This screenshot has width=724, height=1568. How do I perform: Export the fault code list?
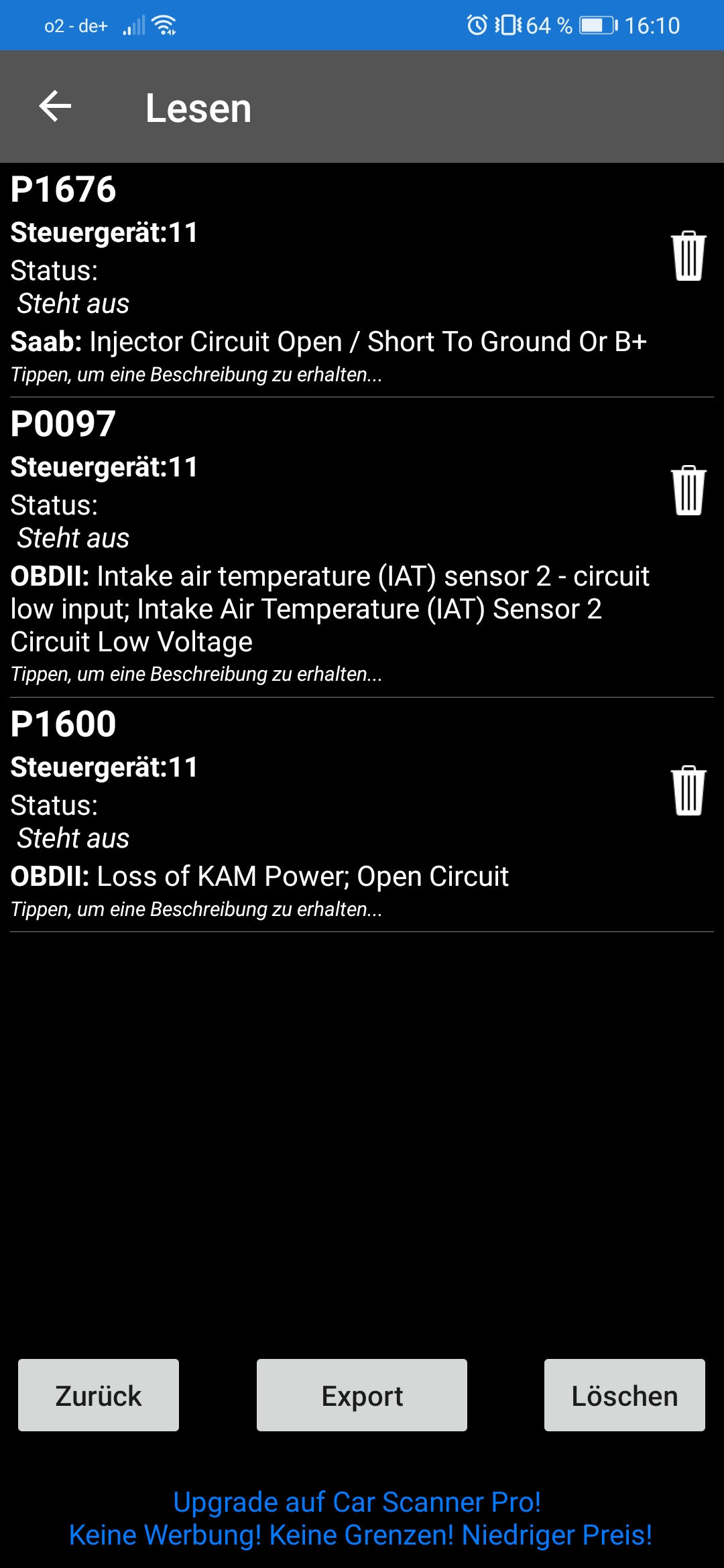362,1395
